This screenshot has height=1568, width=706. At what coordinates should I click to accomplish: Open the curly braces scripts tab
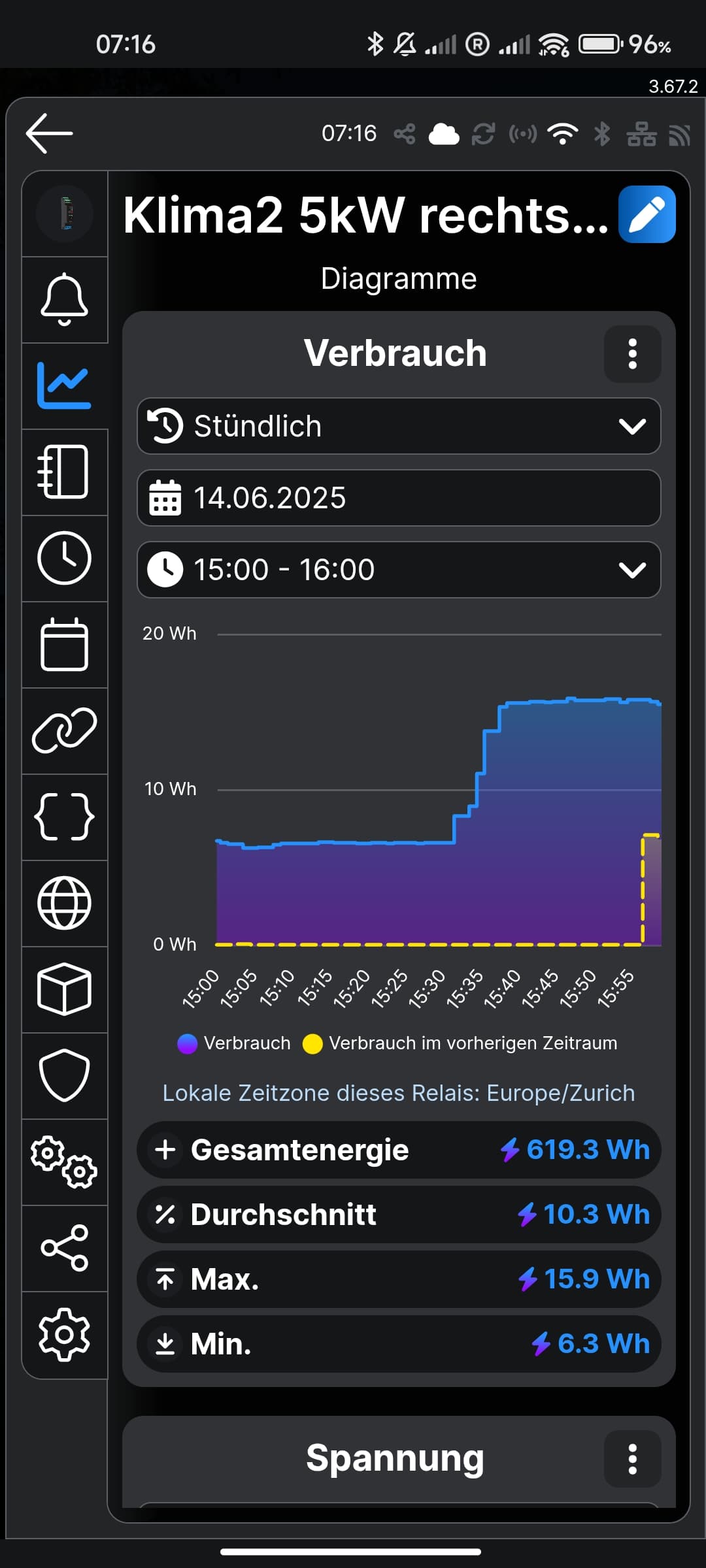pyautogui.click(x=64, y=817)
